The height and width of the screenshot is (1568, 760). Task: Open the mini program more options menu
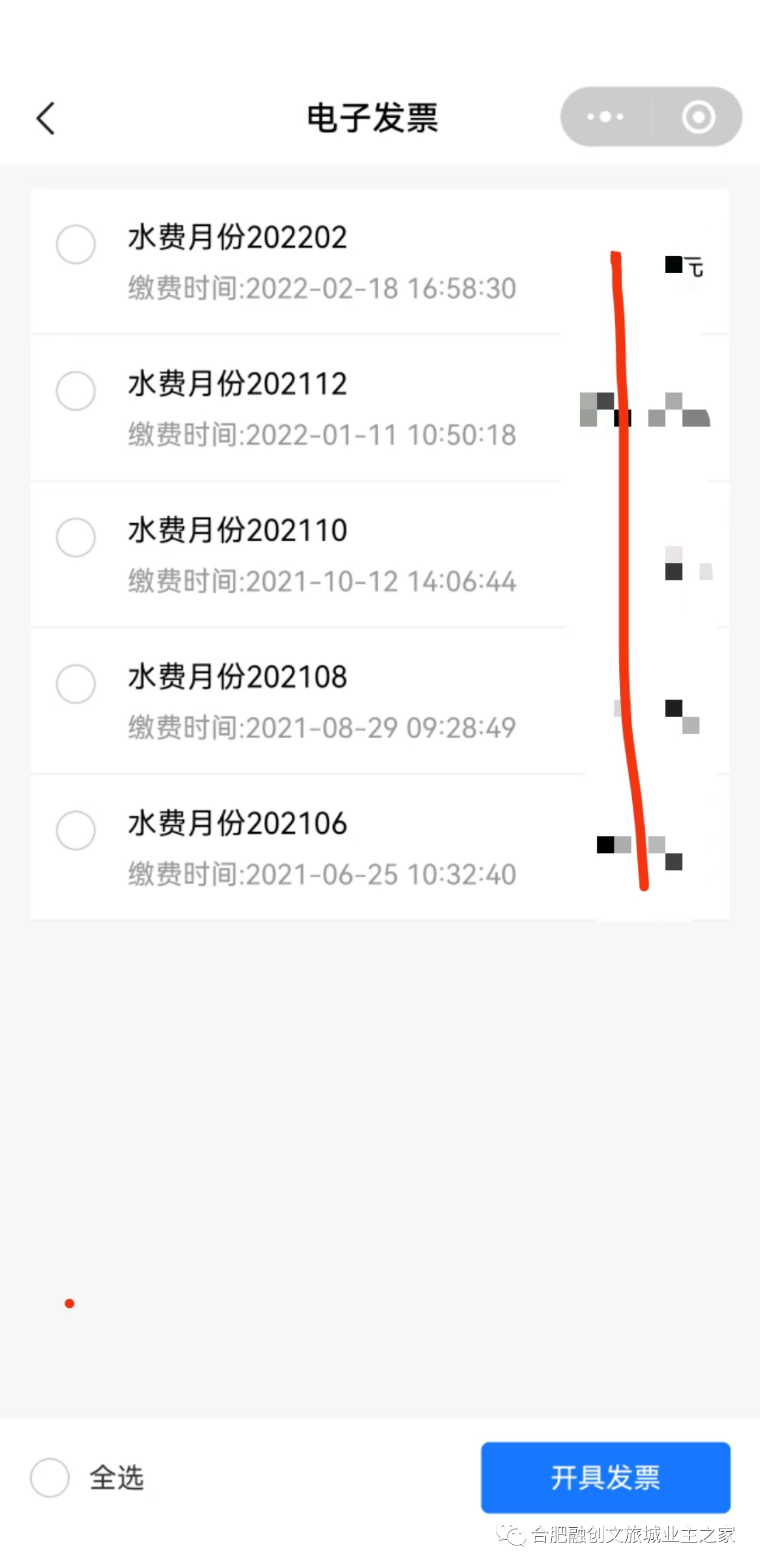(x=606, y=117)
